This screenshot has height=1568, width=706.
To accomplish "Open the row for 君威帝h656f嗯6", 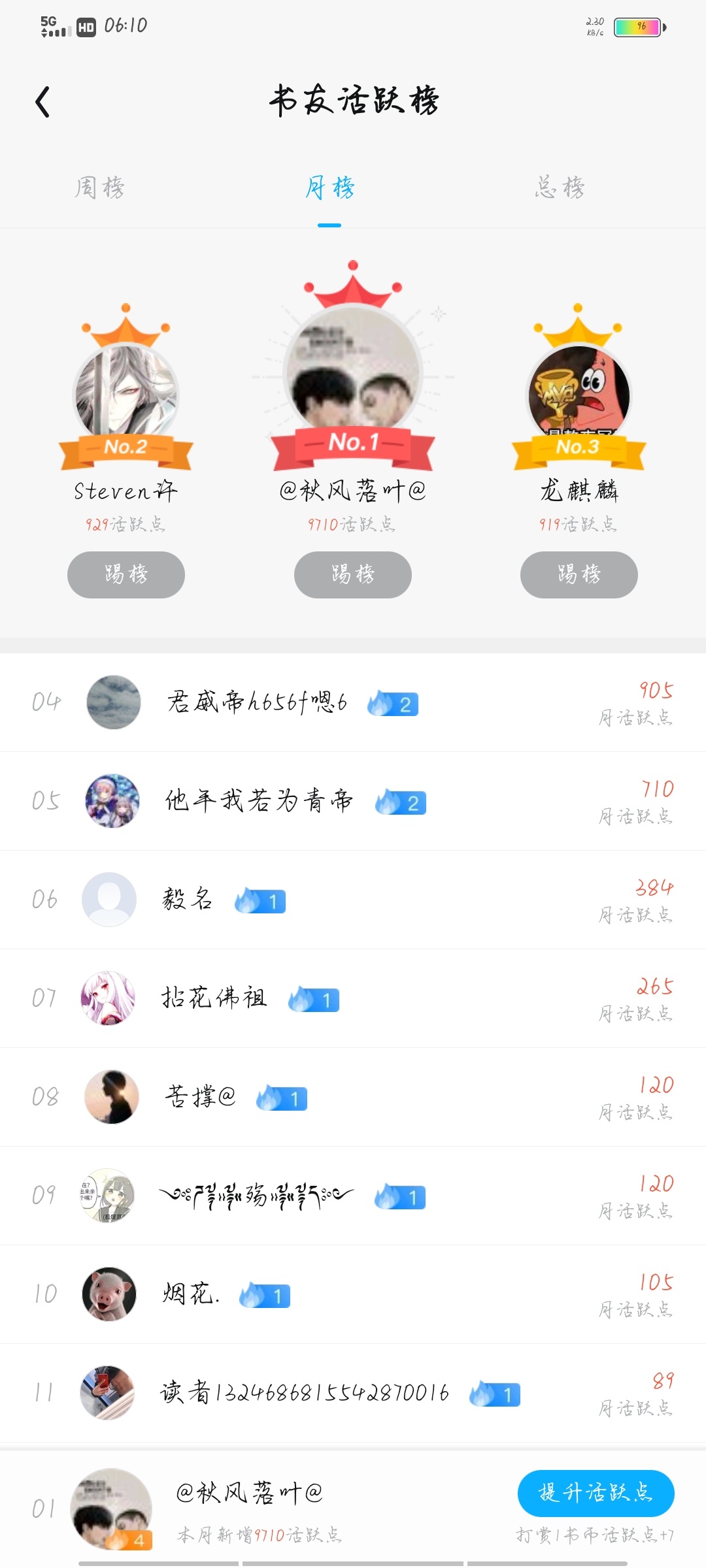I will (353, 702).
